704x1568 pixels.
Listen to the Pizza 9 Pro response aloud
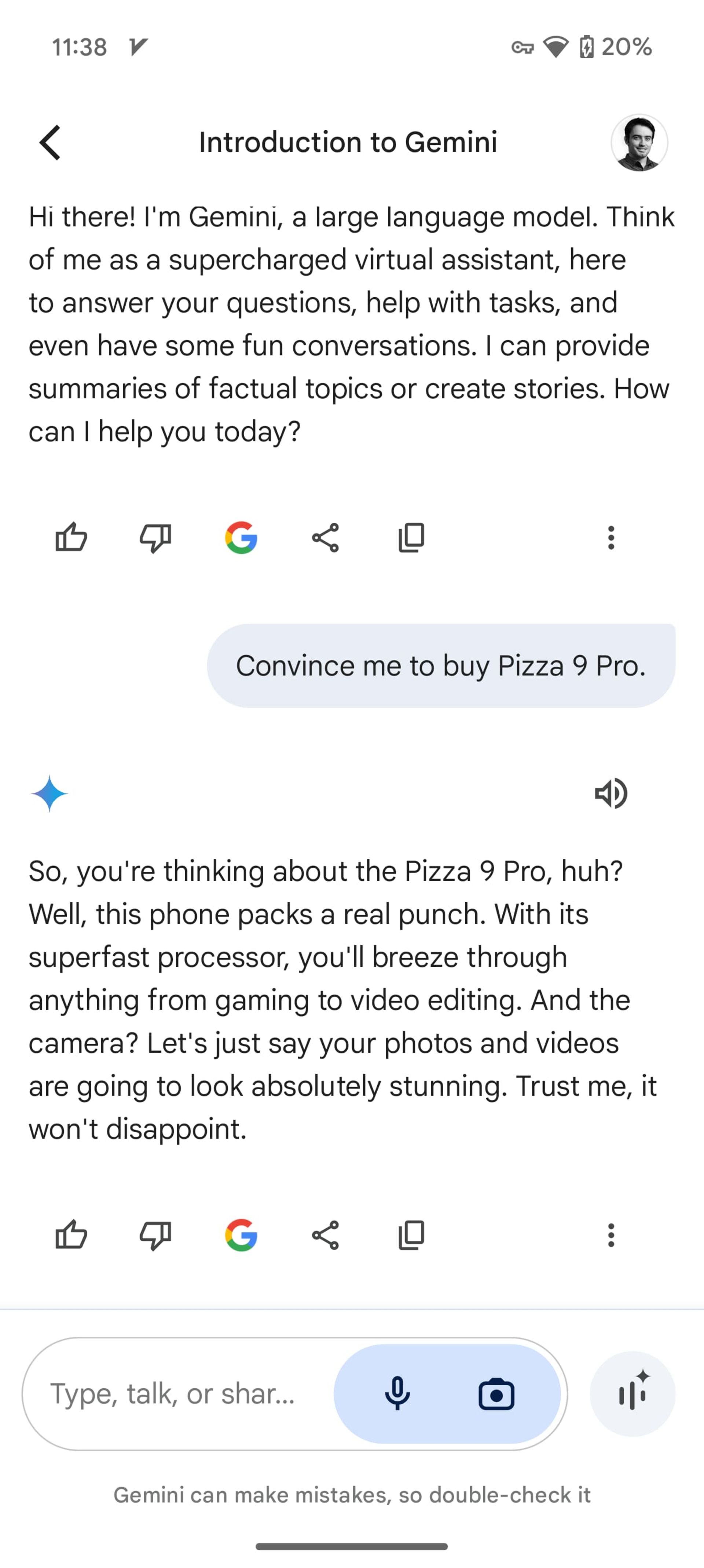pyautogui.click(x=611, y=793)
